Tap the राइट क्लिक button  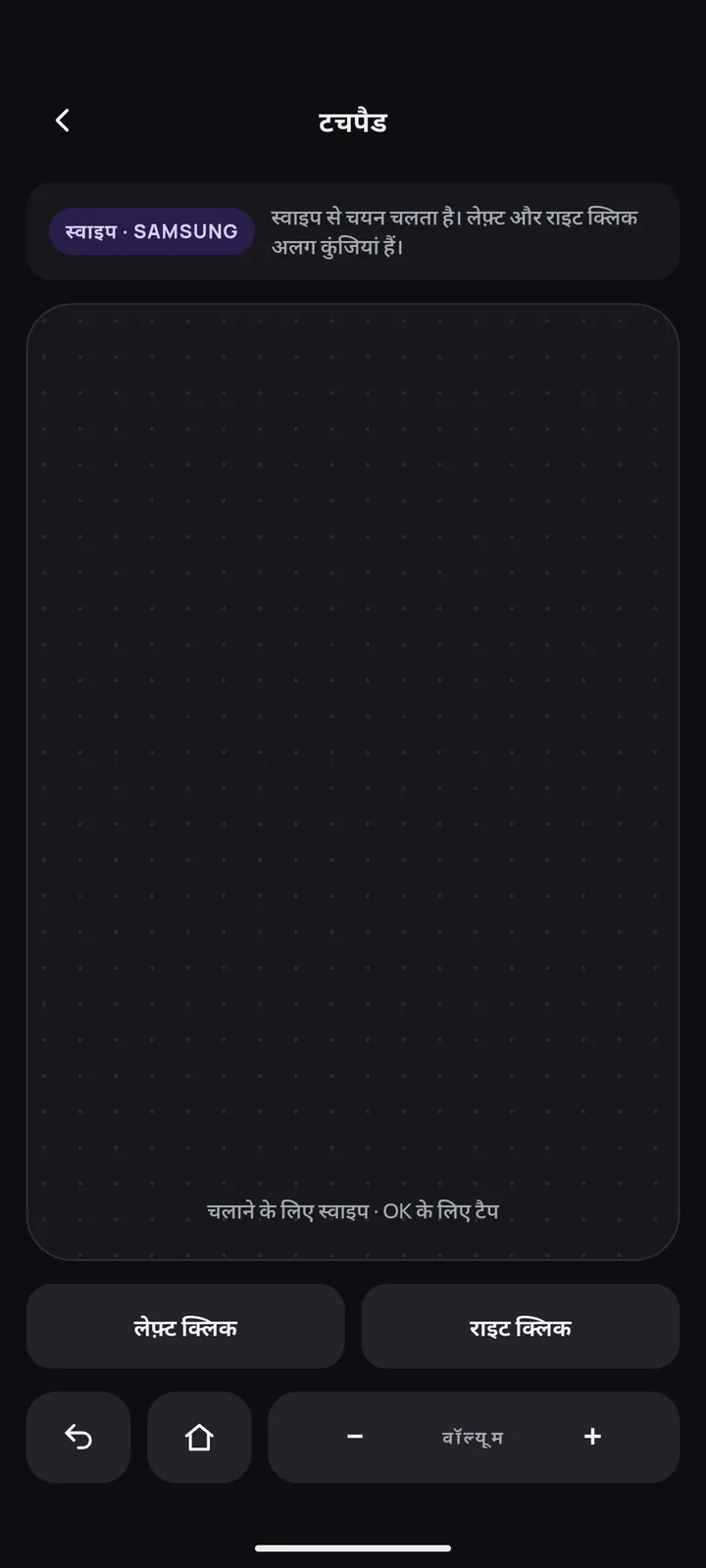[521, 1327]
